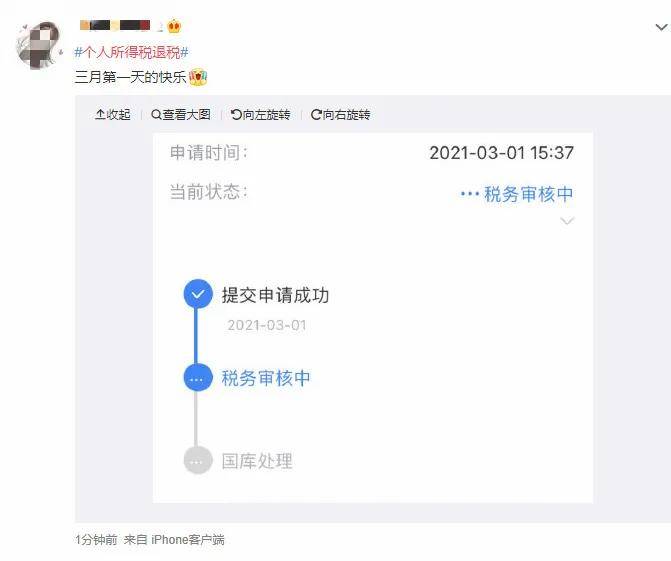Open the tax refund screenshot image
Image resolution: width=671 pixels, height=561 pixels.
click(x=372, y=318)
